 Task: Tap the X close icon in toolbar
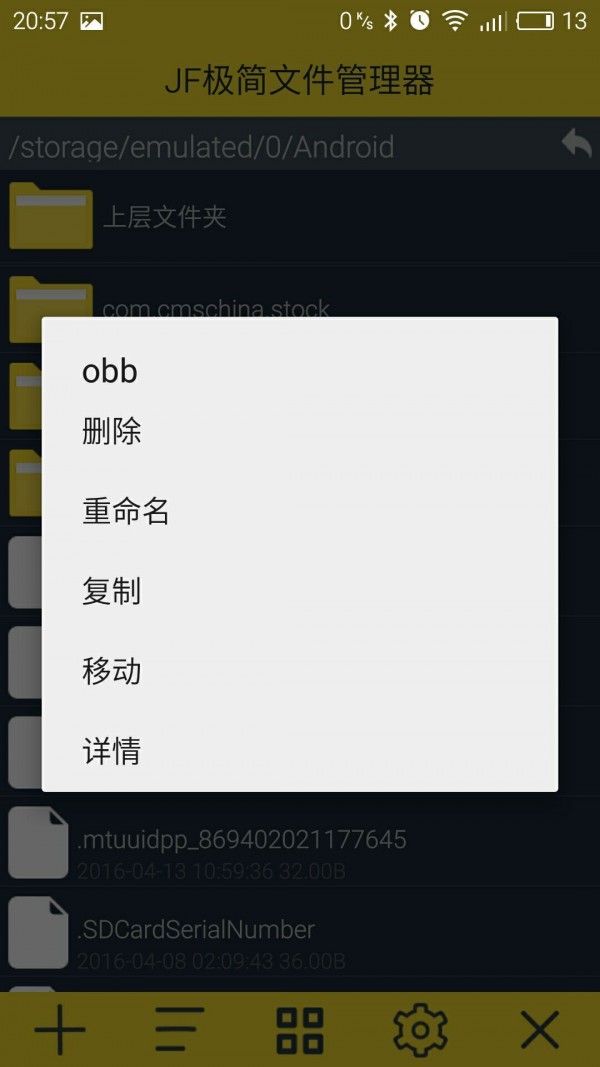540,1029
